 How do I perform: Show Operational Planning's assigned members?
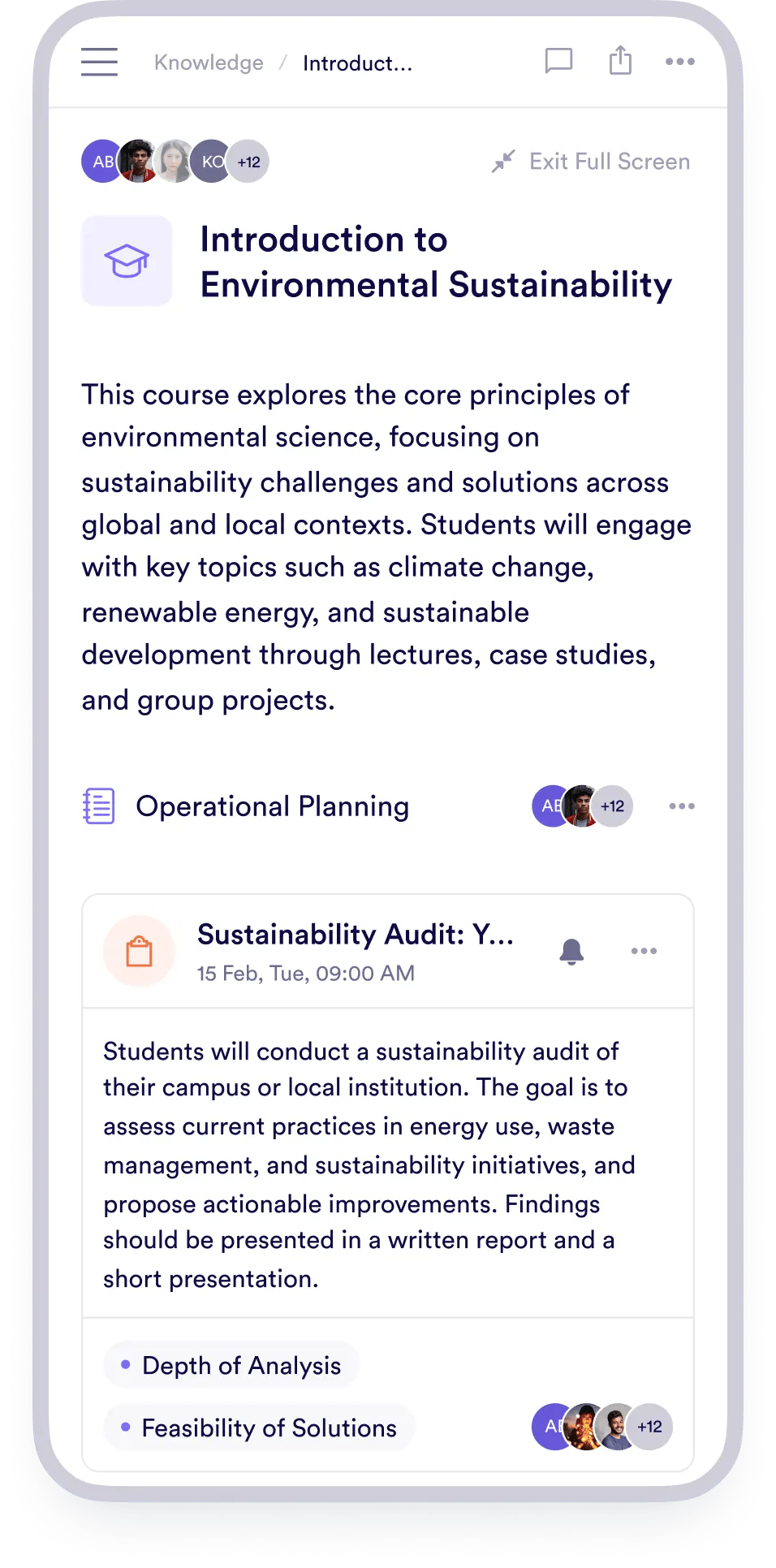(x=582, y=806)
